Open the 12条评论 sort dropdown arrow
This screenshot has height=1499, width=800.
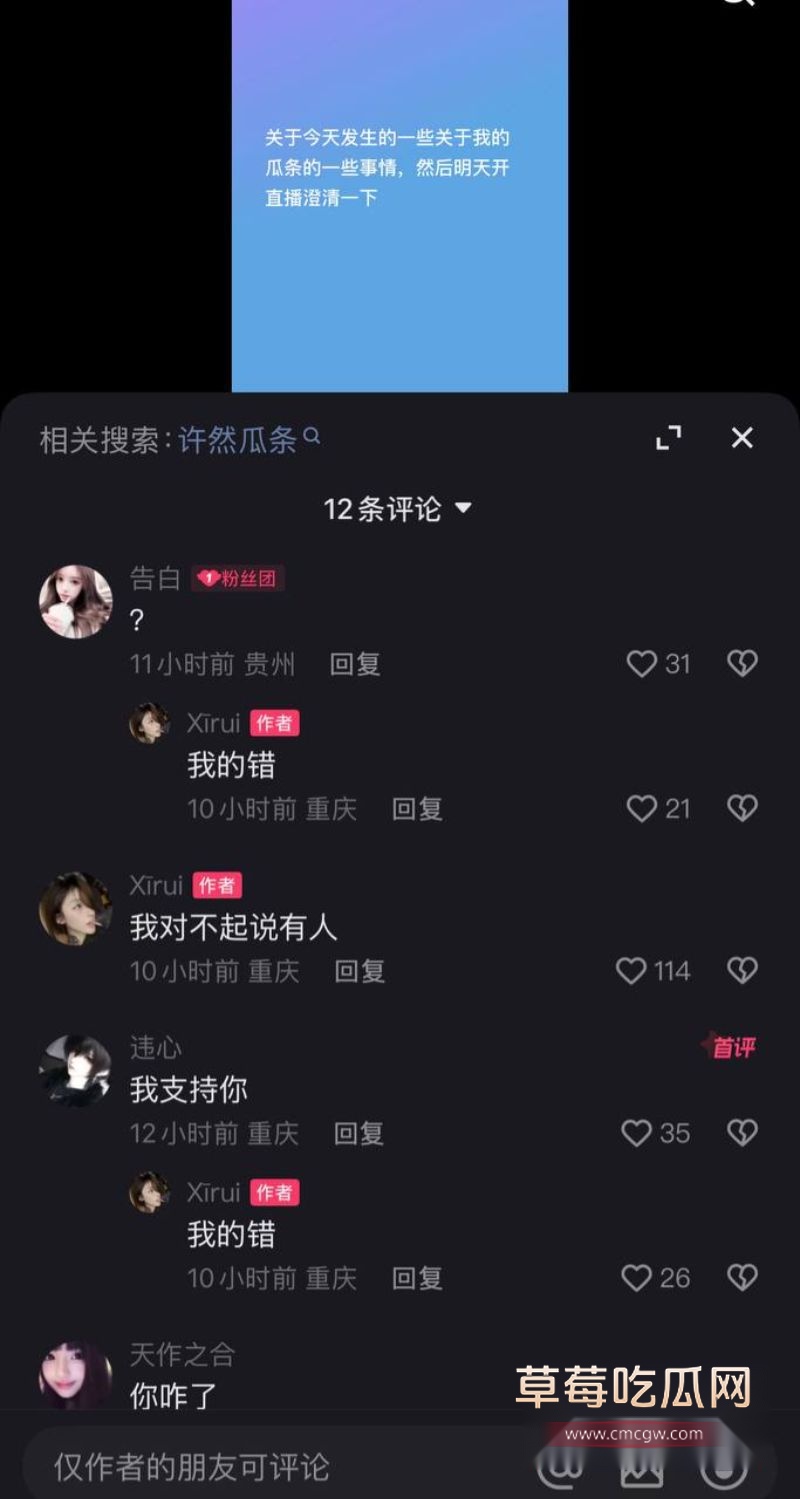463,508
